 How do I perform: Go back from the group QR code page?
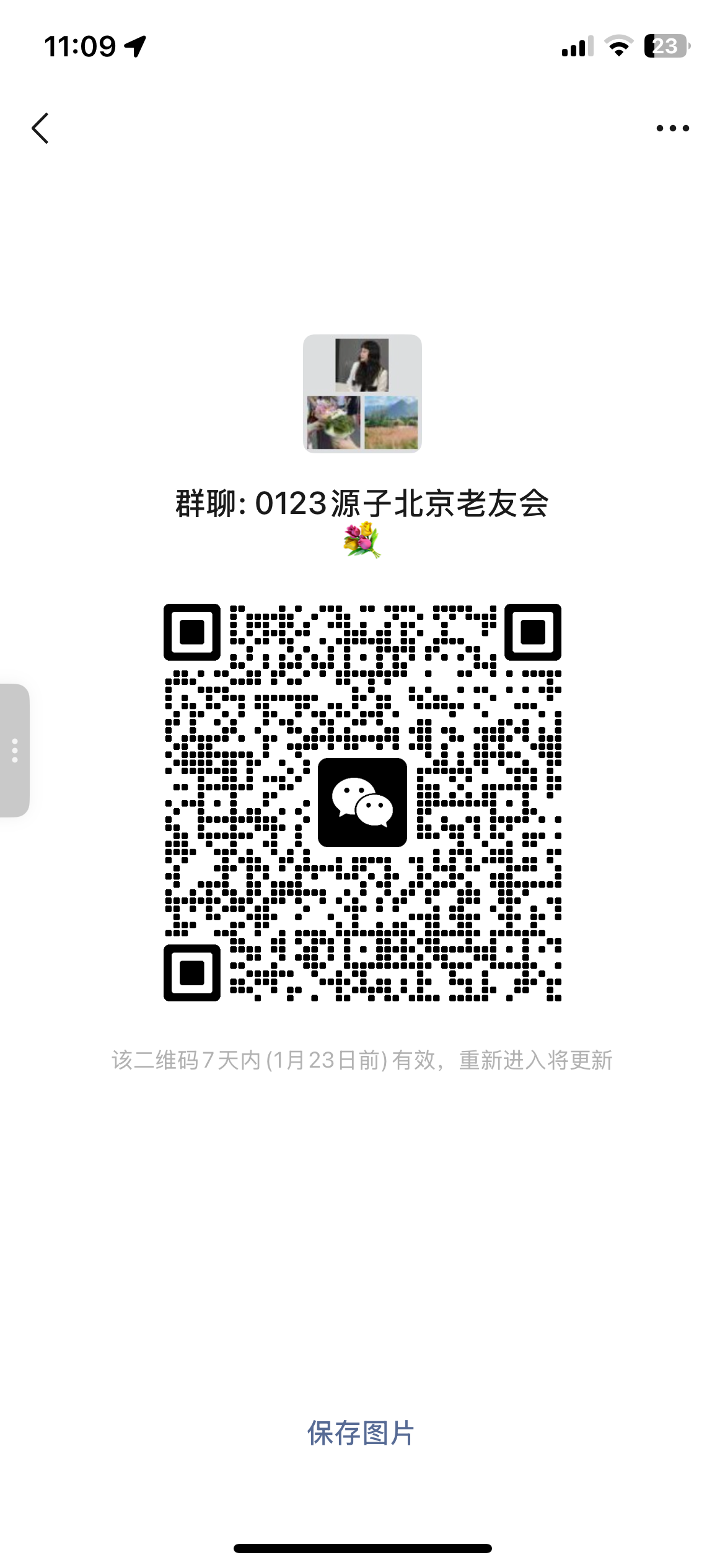[x=41, y=128]
